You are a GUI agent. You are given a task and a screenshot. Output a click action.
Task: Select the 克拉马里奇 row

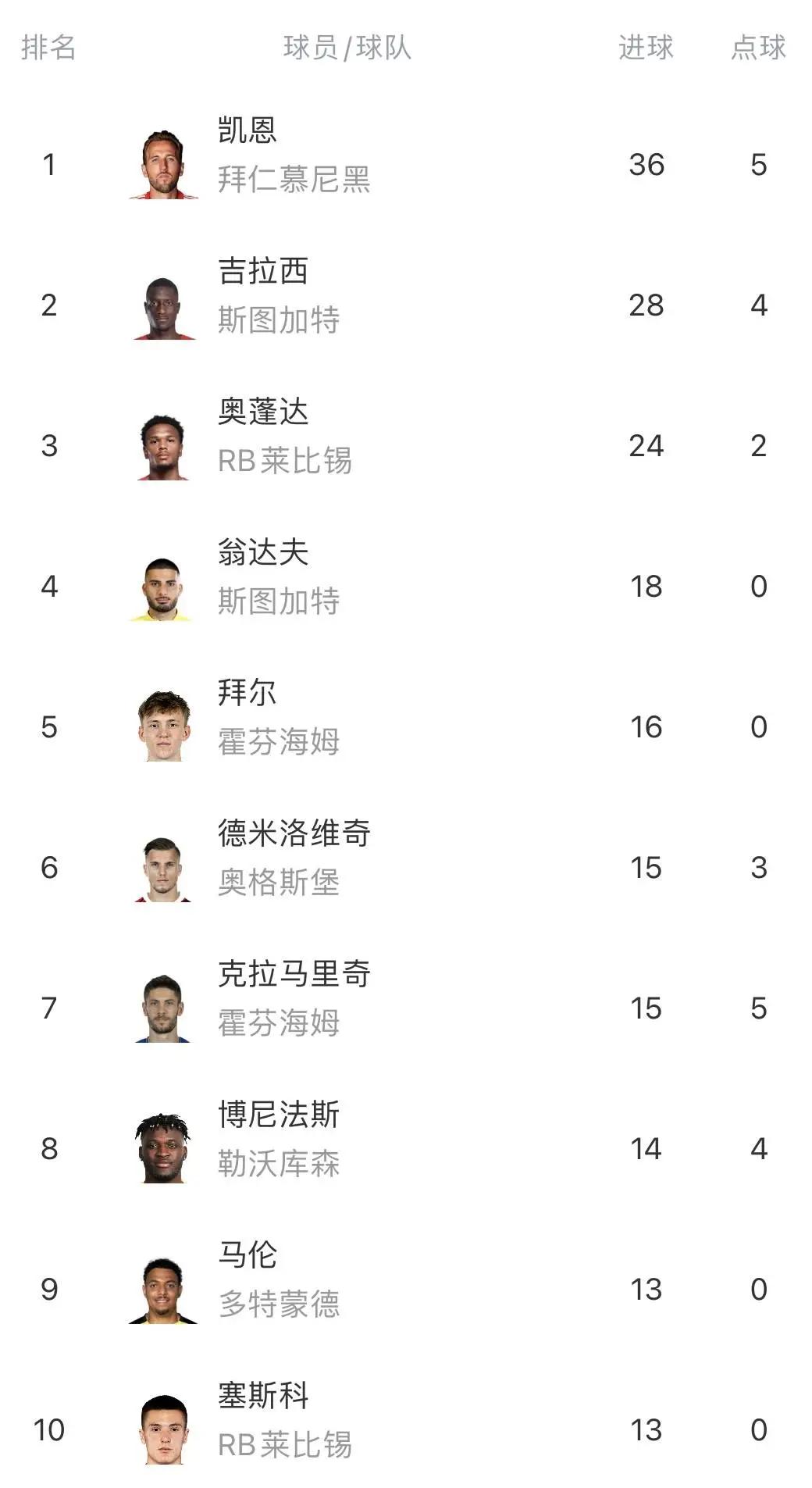406,1008
